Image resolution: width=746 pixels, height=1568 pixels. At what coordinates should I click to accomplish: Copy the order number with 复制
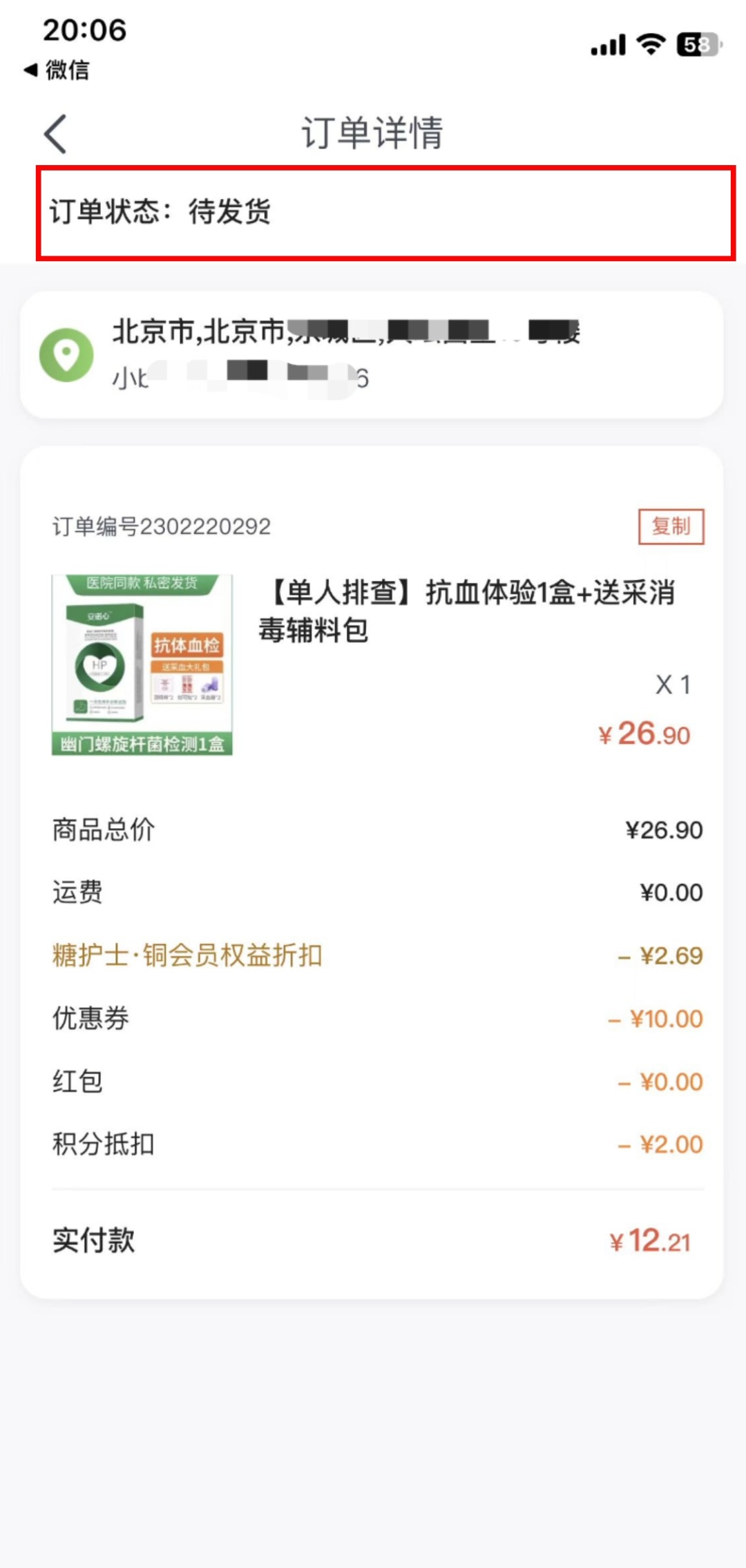(671, 527)
